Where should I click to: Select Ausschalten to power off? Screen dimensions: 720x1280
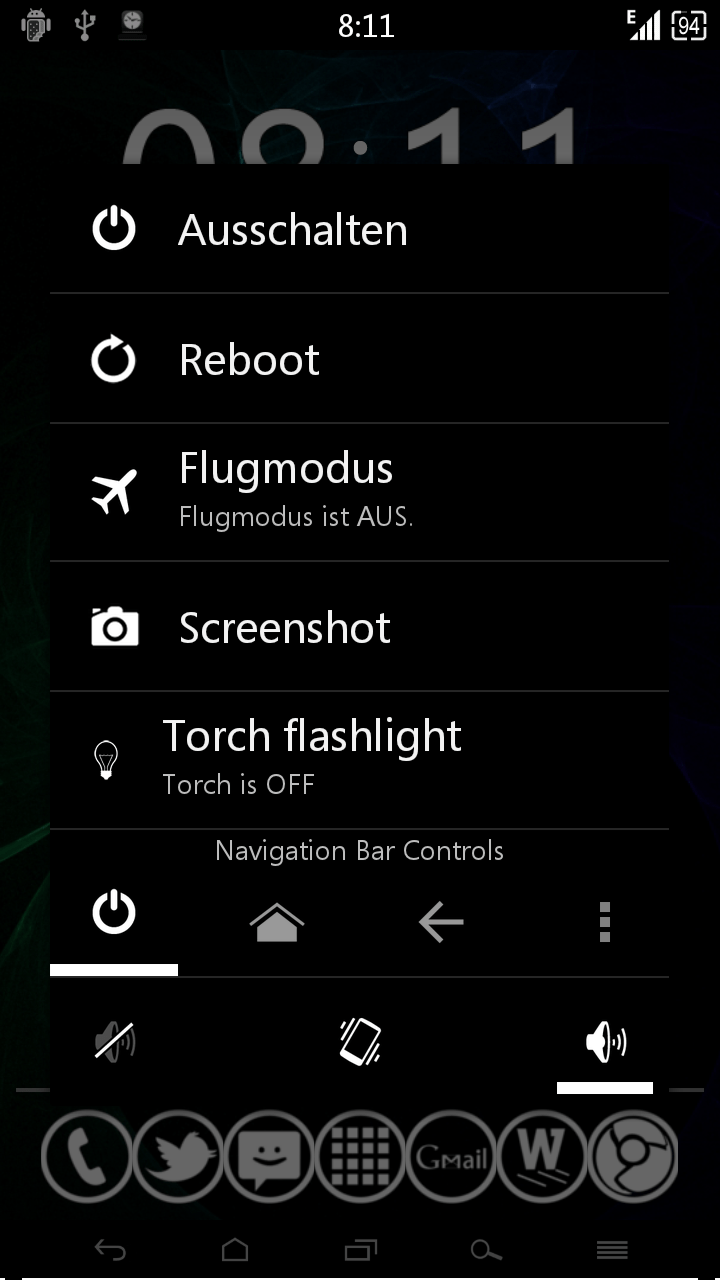(x=359, y=229)
